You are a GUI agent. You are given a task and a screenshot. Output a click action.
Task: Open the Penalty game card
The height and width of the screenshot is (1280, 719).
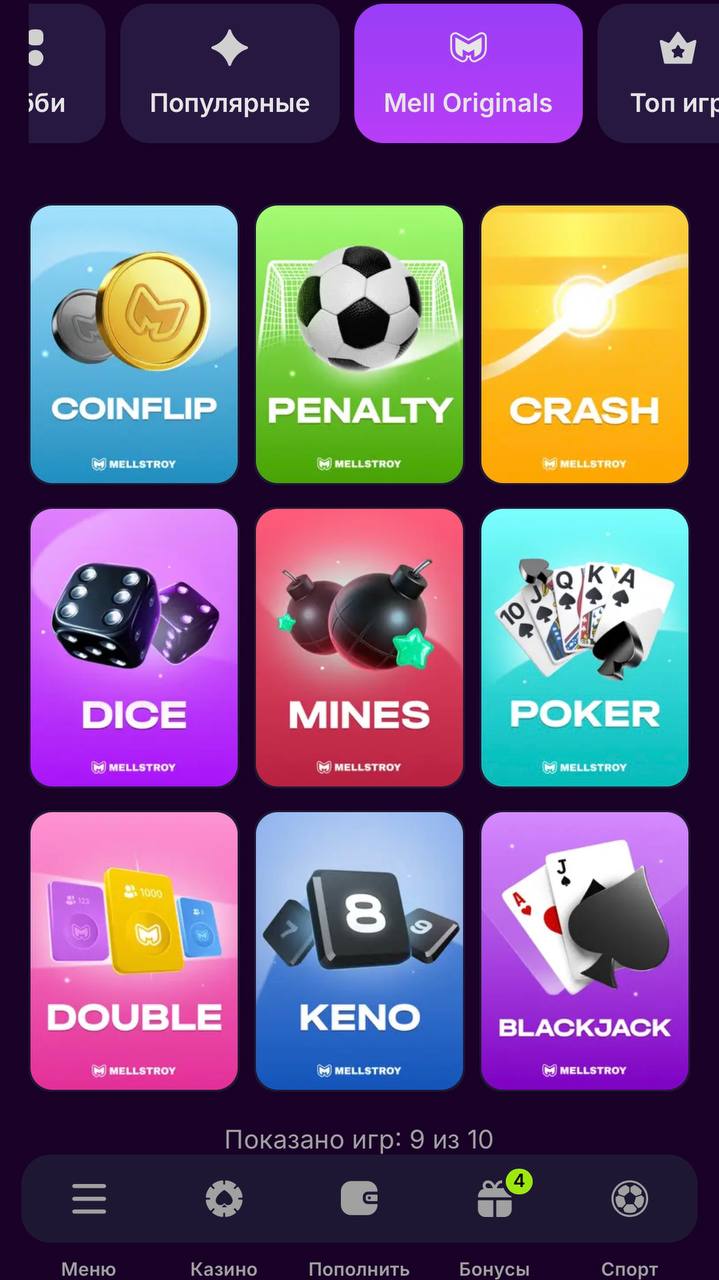(359, 344)
